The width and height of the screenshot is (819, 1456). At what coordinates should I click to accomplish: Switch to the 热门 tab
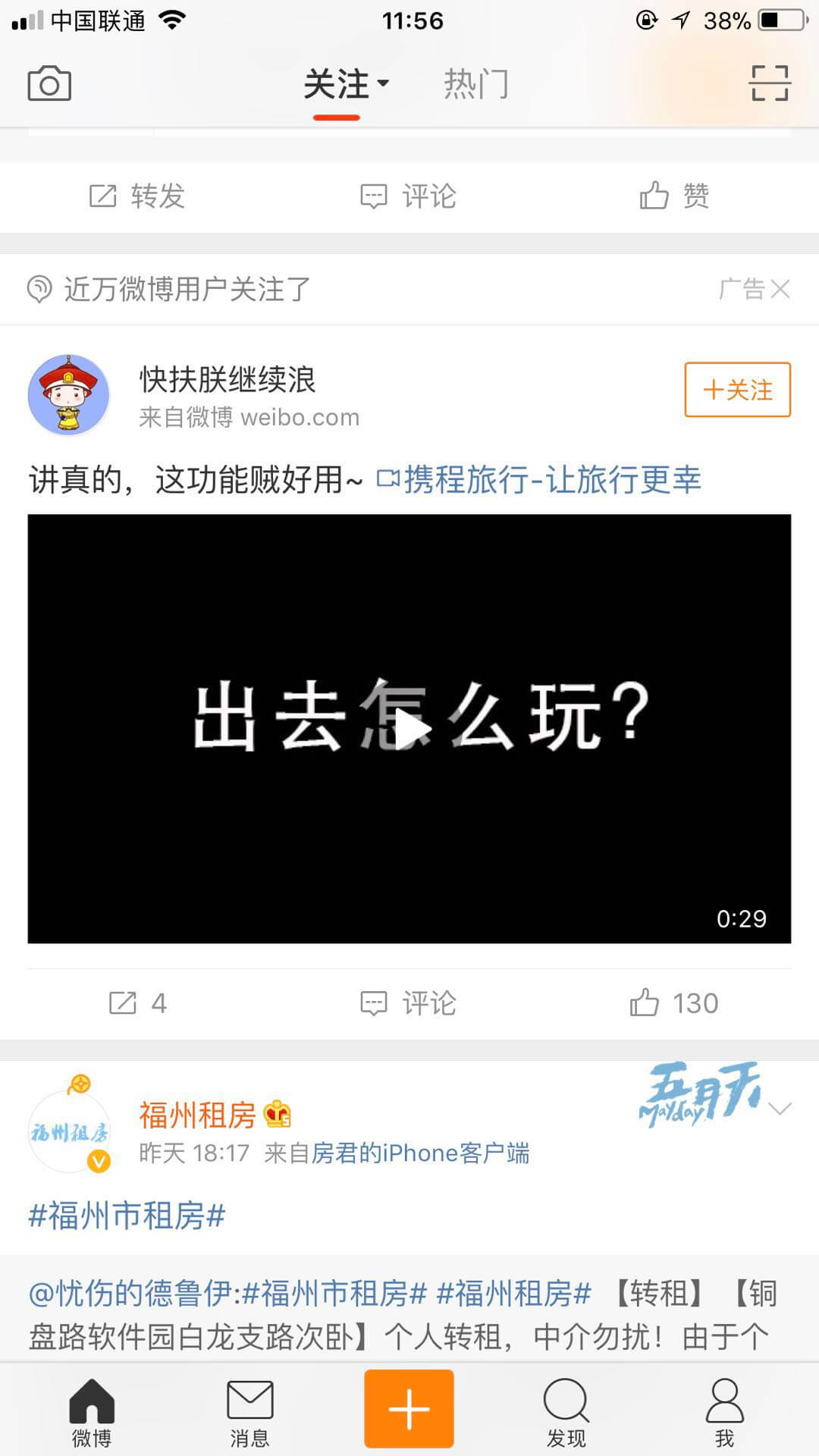point(475,84)
